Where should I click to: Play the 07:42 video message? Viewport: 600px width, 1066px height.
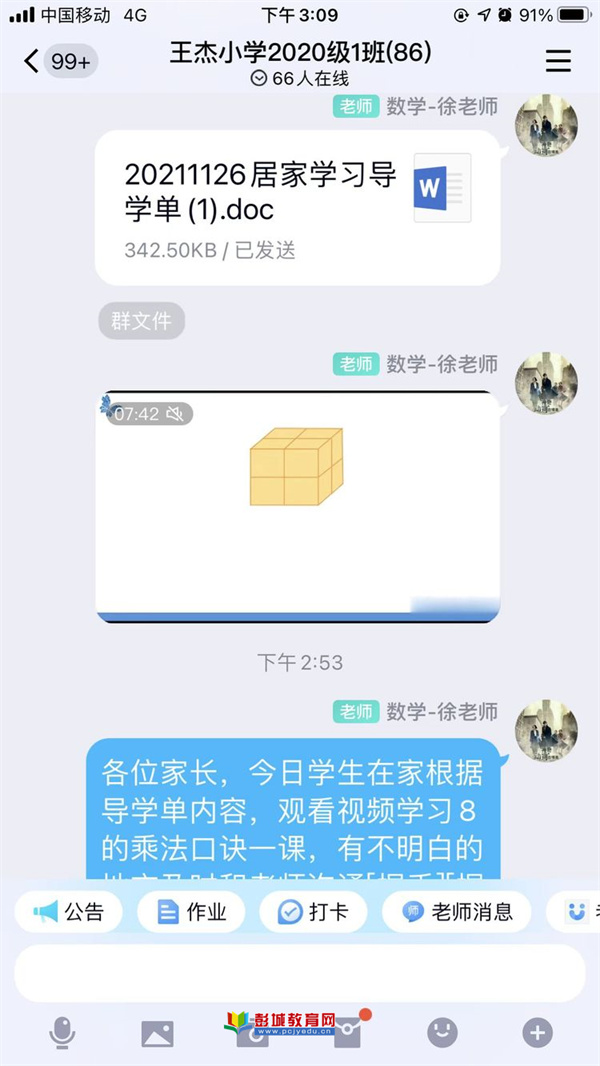click(x=297, y=507)
